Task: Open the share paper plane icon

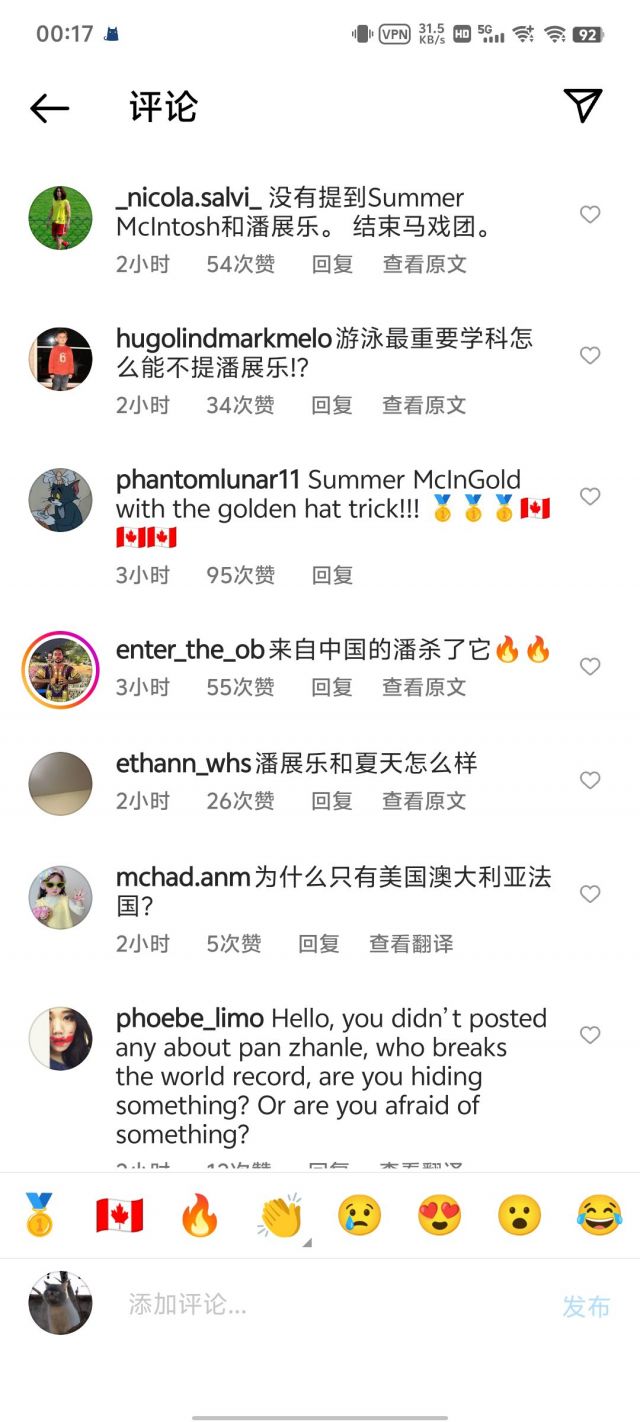Action: point(582,106)
